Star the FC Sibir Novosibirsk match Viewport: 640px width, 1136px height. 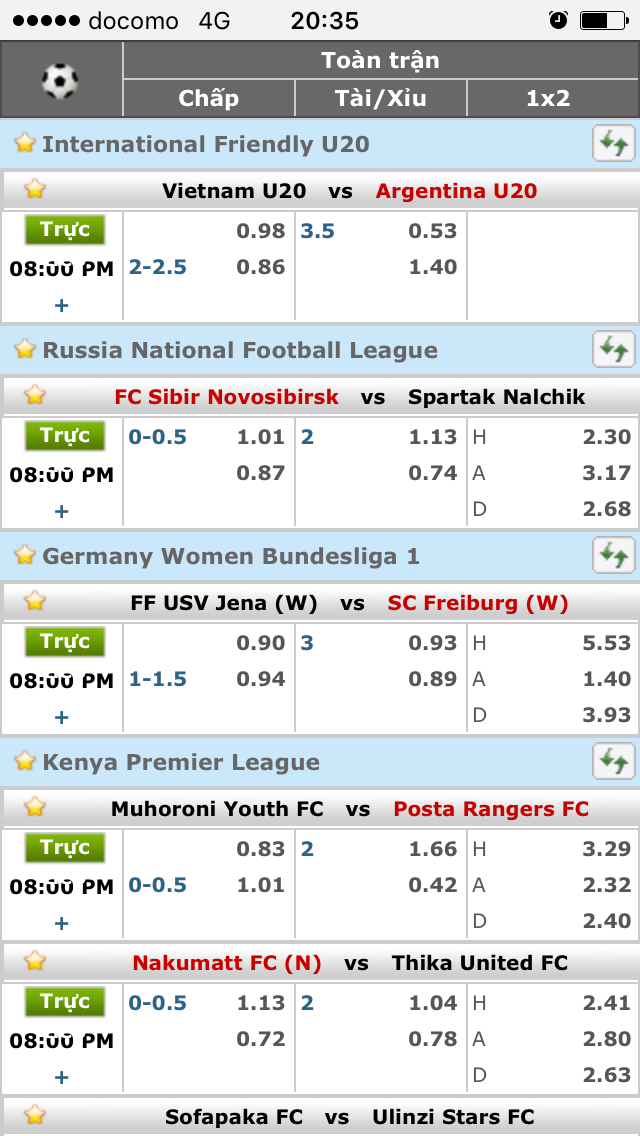tap(35, 395)
